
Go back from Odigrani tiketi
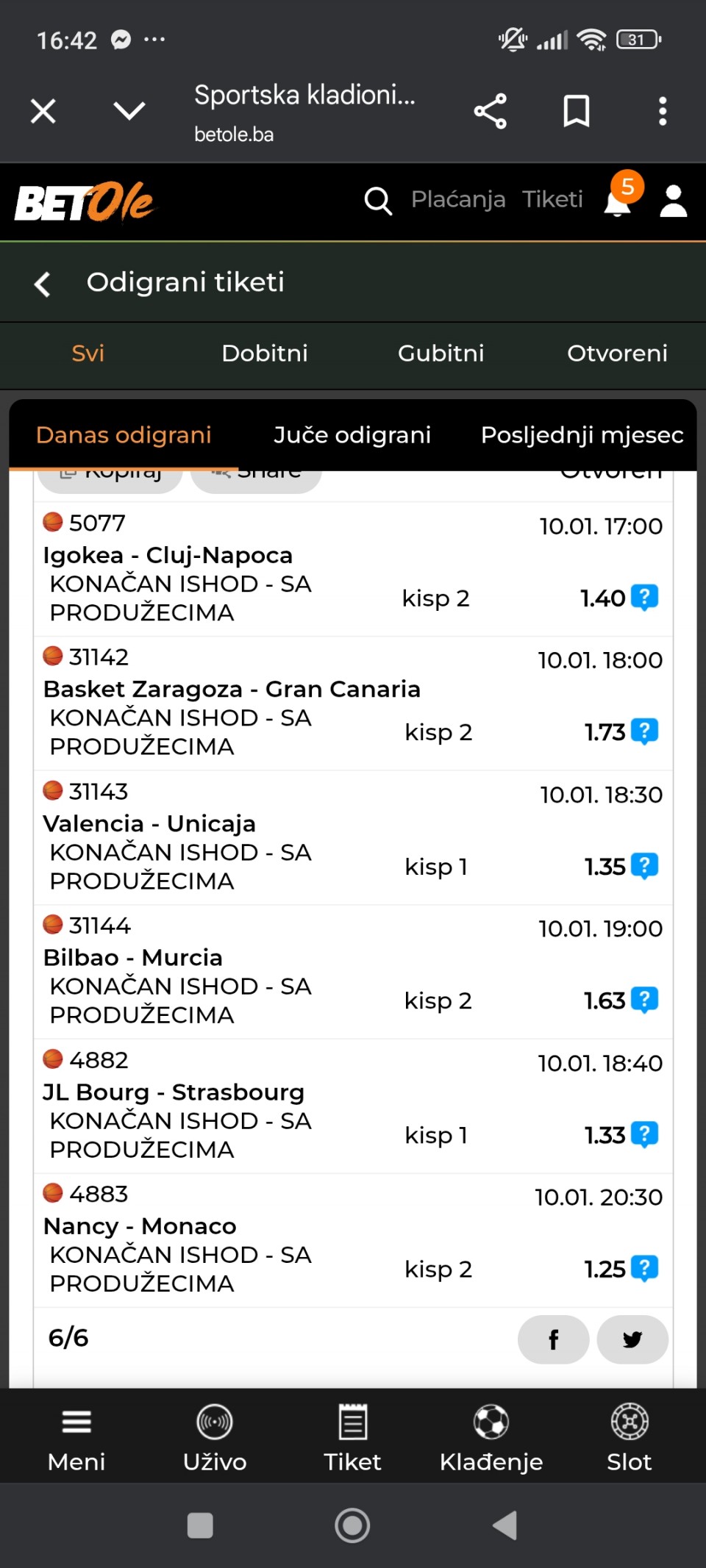[43, 284]
